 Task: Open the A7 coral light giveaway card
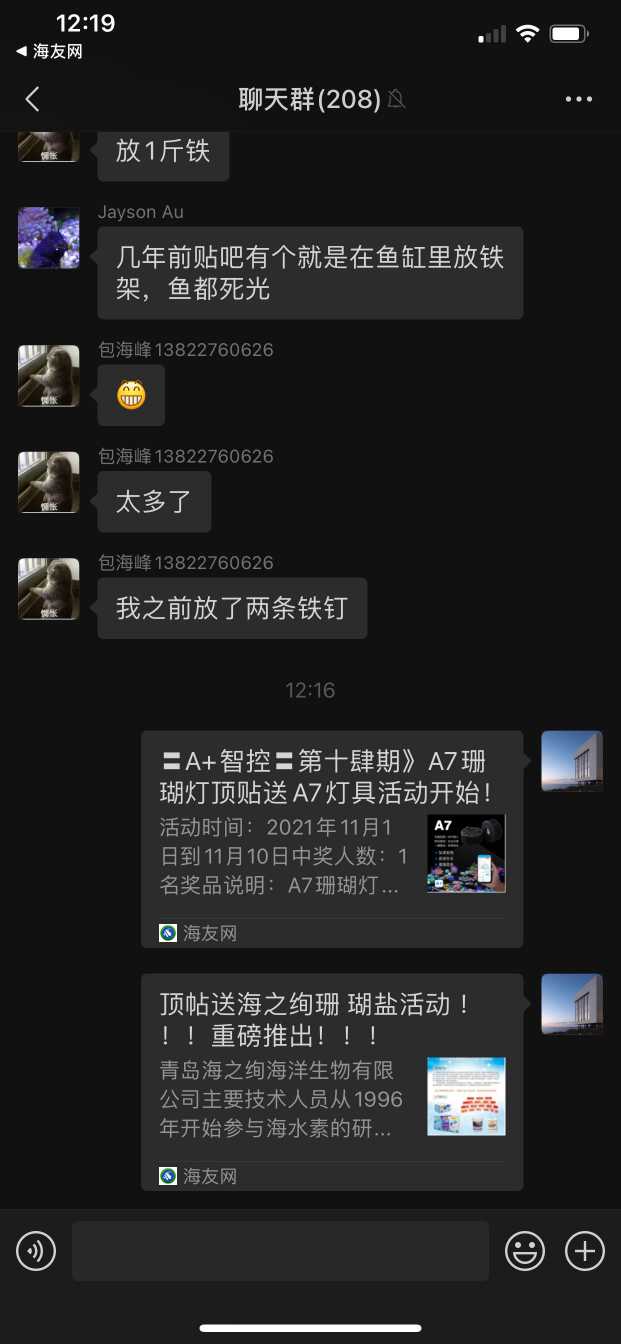tap(331, 838)
